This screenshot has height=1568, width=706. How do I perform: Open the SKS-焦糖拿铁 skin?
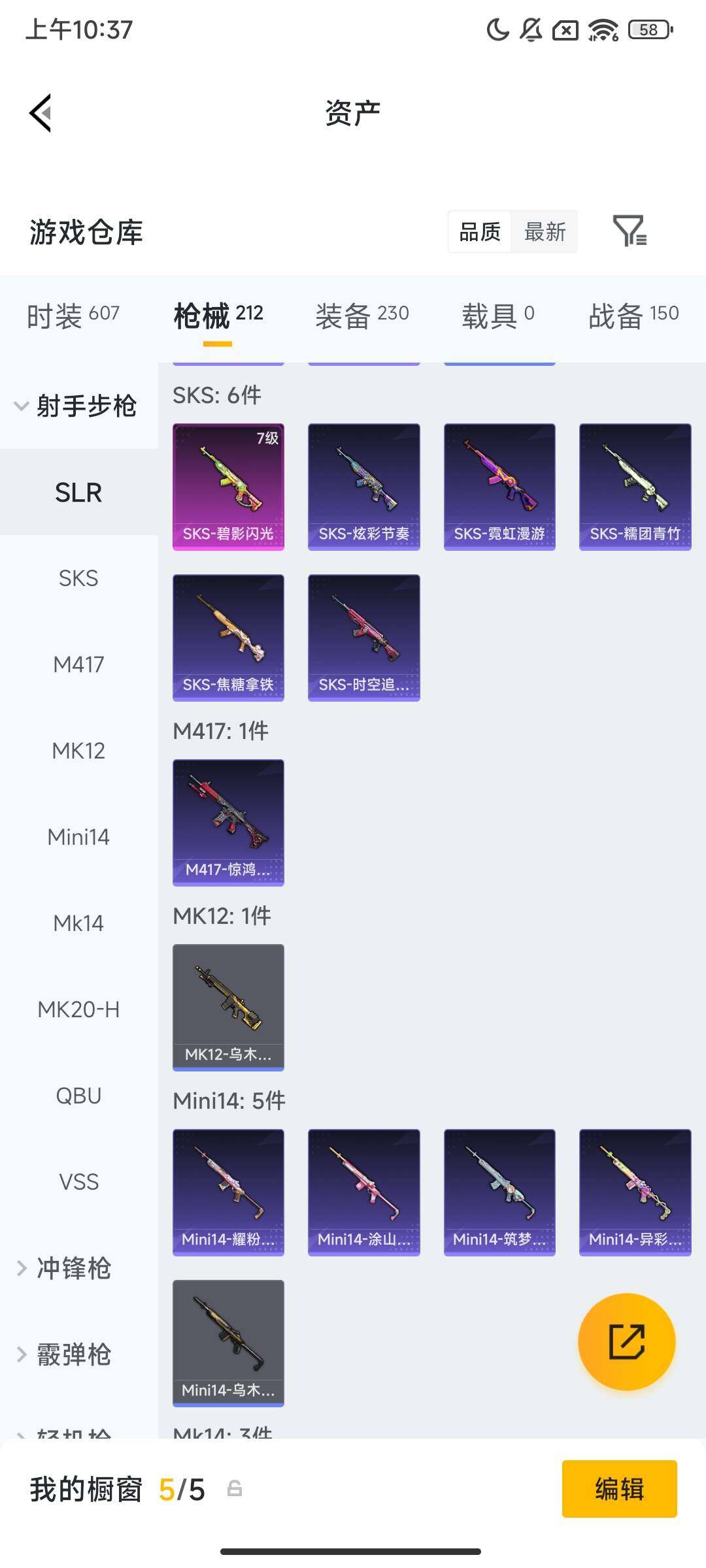(x=228, y=638)
